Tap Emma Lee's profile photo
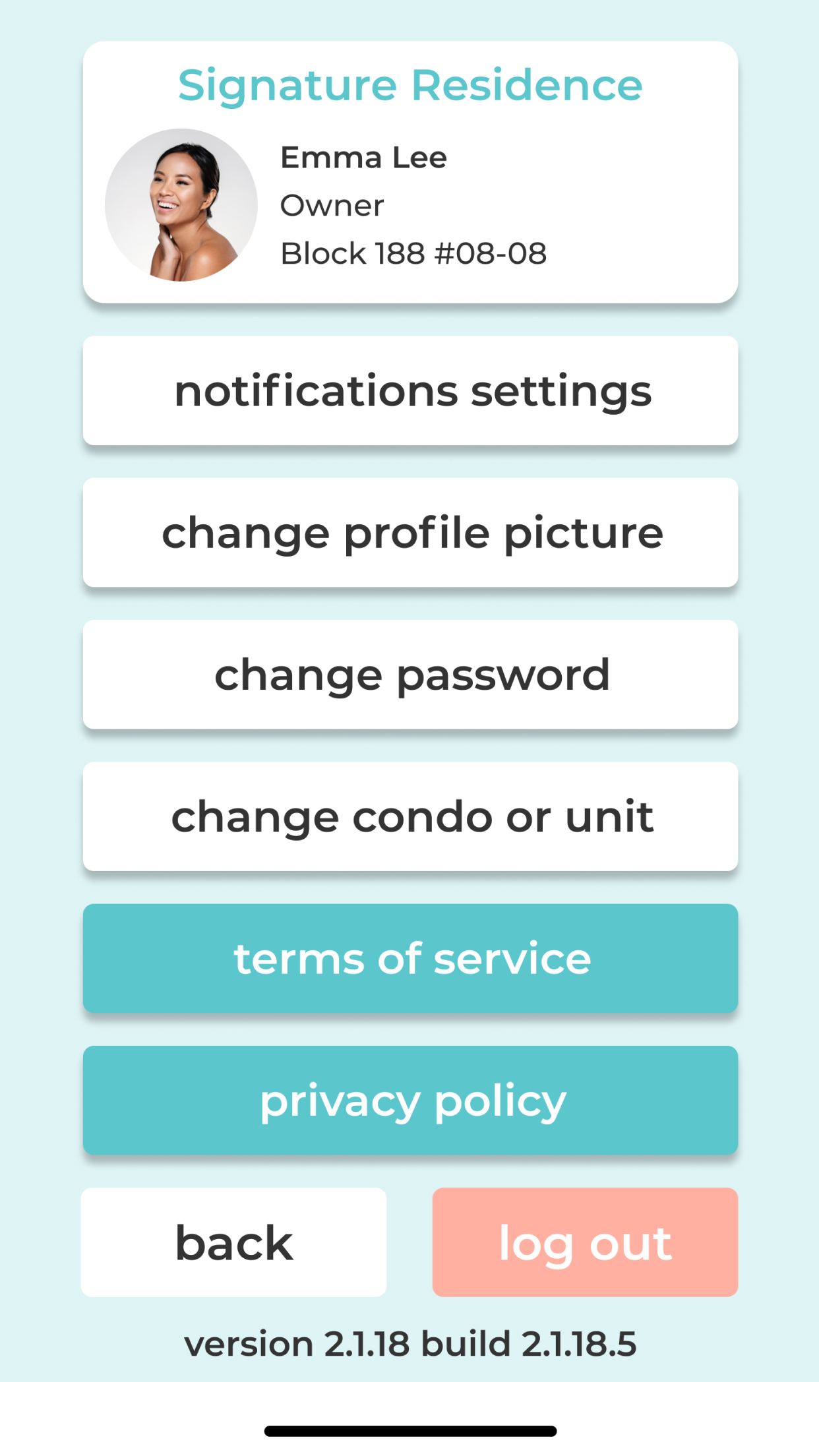Screen dimensions: 819x1456 (x=181, y=204)
